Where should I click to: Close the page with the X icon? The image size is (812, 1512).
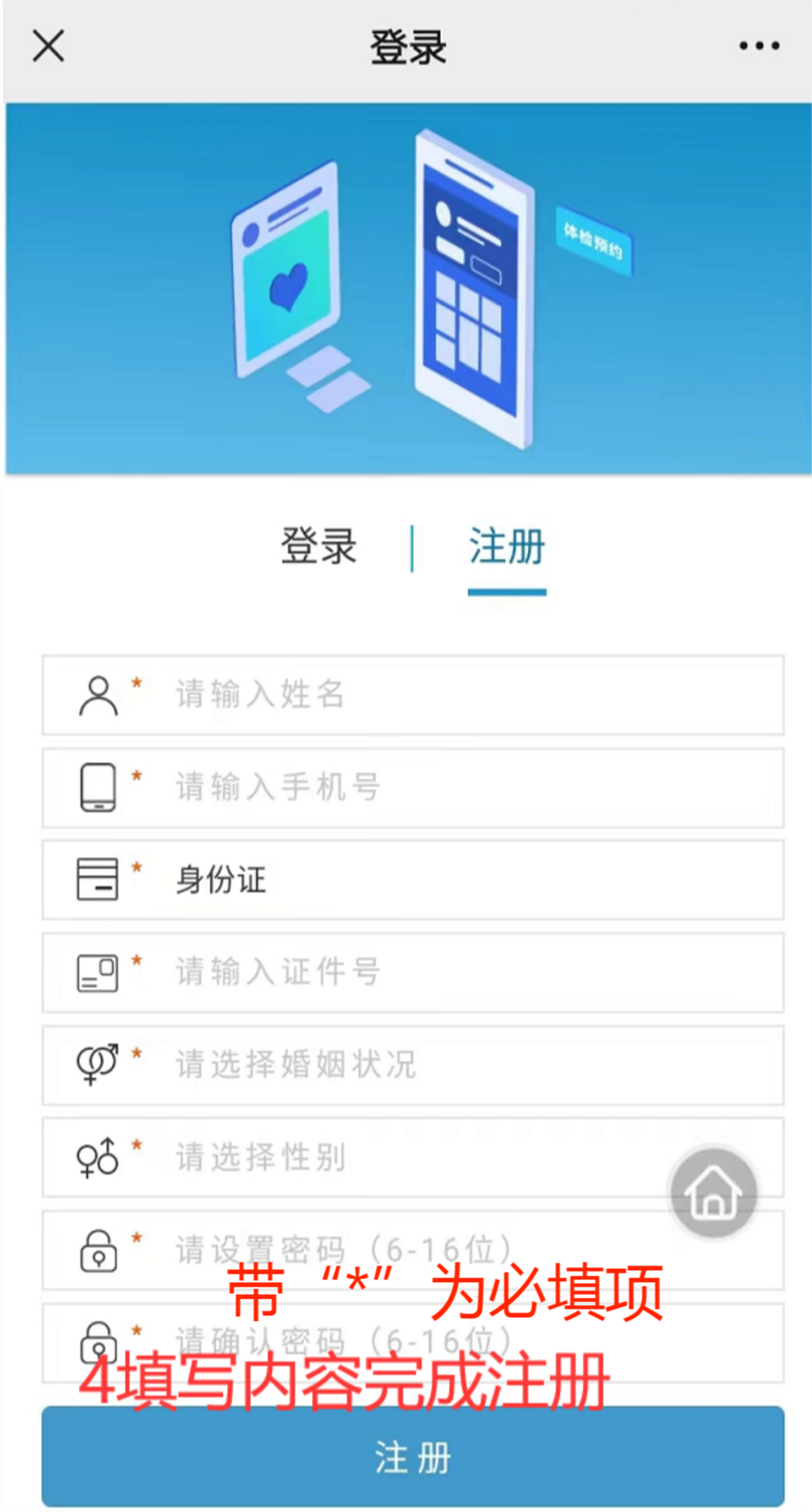click(49, 46)
